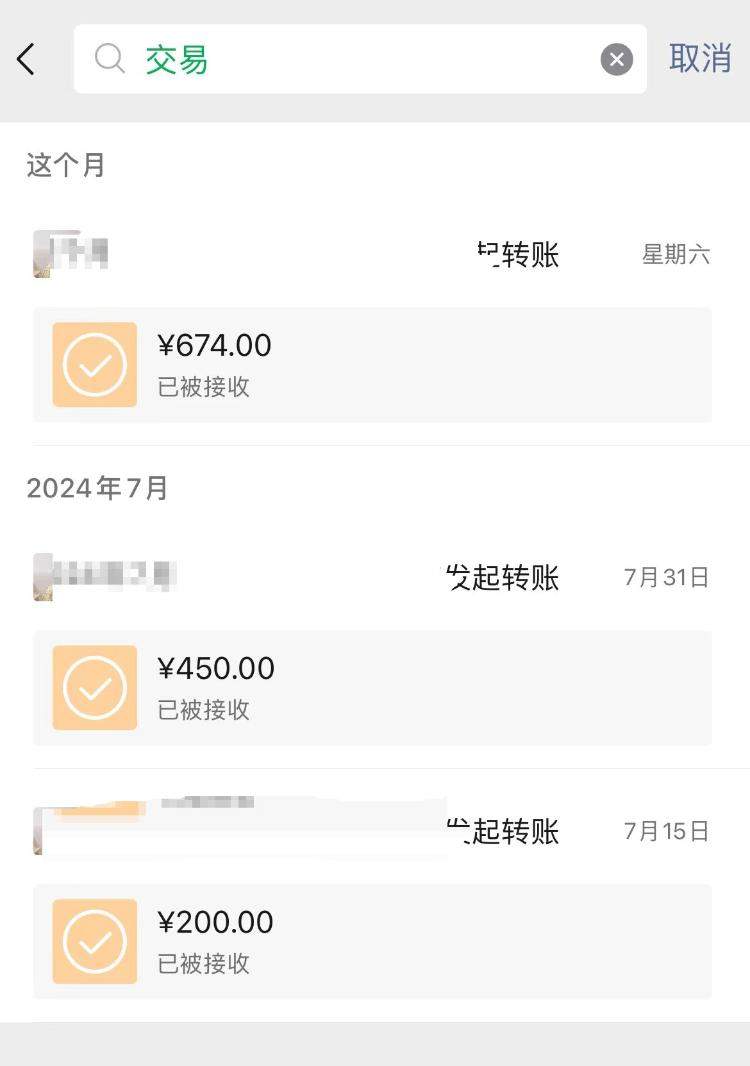Collapse the 2024年7月 section
Viewport: 750px width, 1066px height.
(96, 488)
